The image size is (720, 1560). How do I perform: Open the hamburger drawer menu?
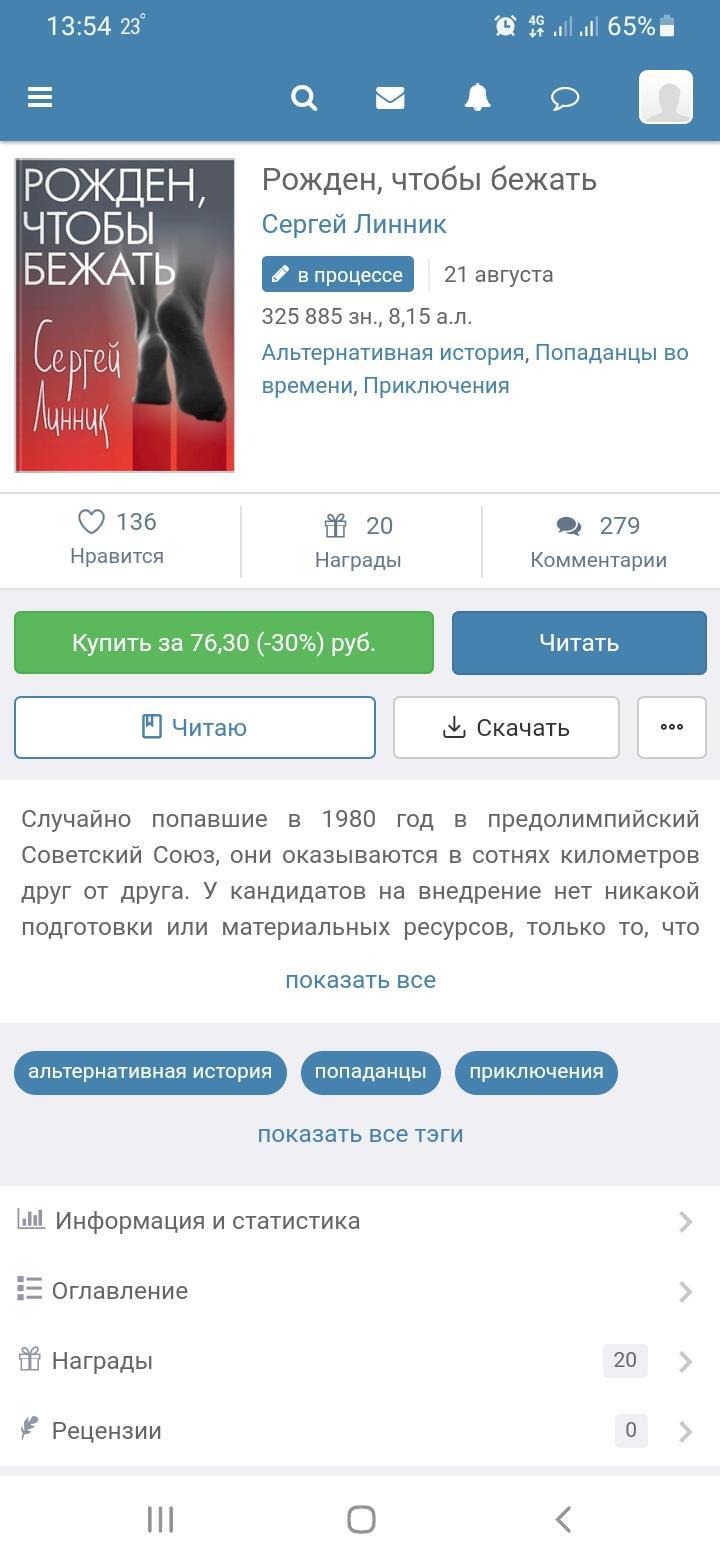click(x=40, y=97)
